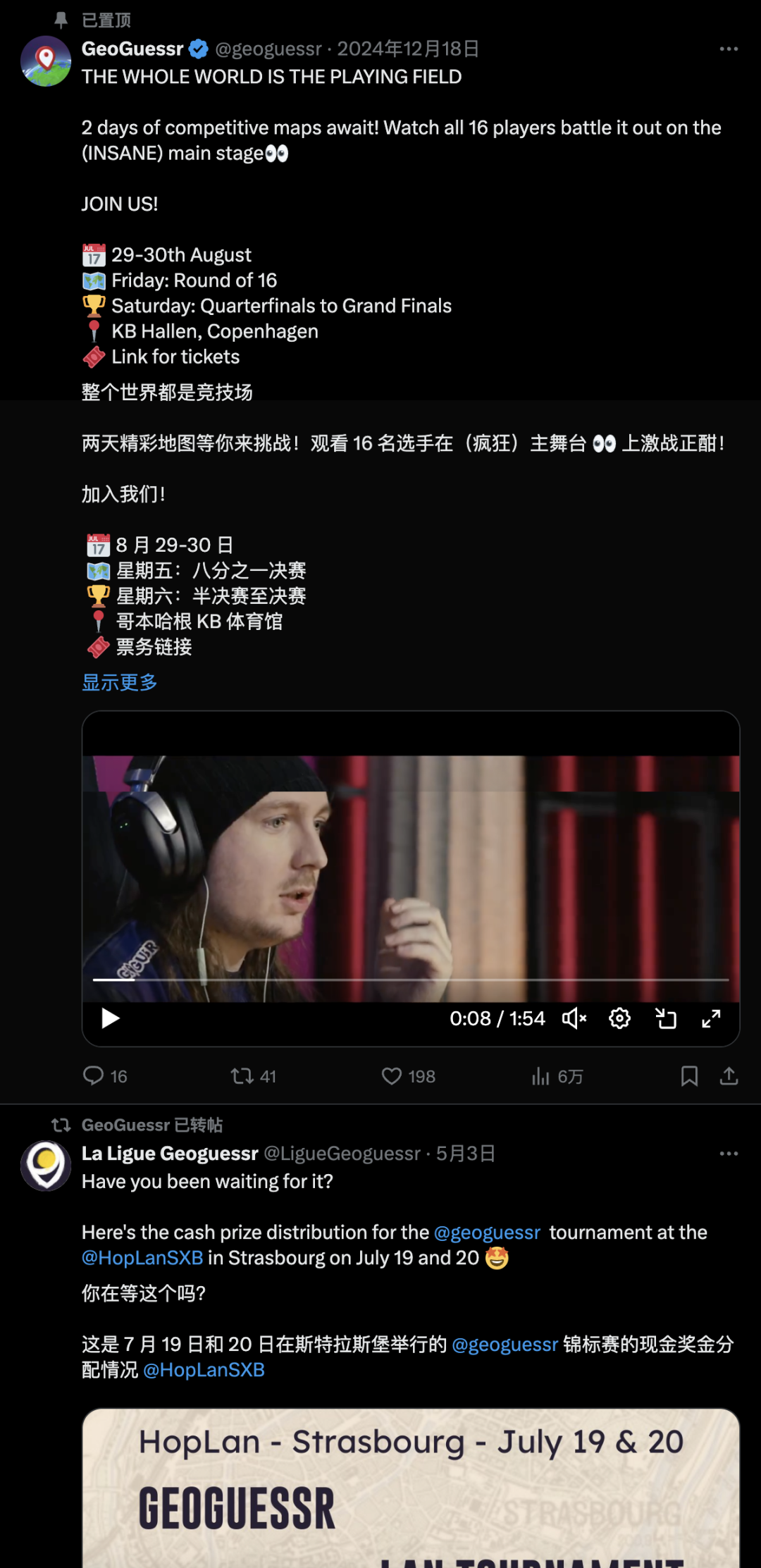Open overflow menu on La Ligue Geoguessr post
The image size is (761, 1568).
click(x=728, y=1154)
